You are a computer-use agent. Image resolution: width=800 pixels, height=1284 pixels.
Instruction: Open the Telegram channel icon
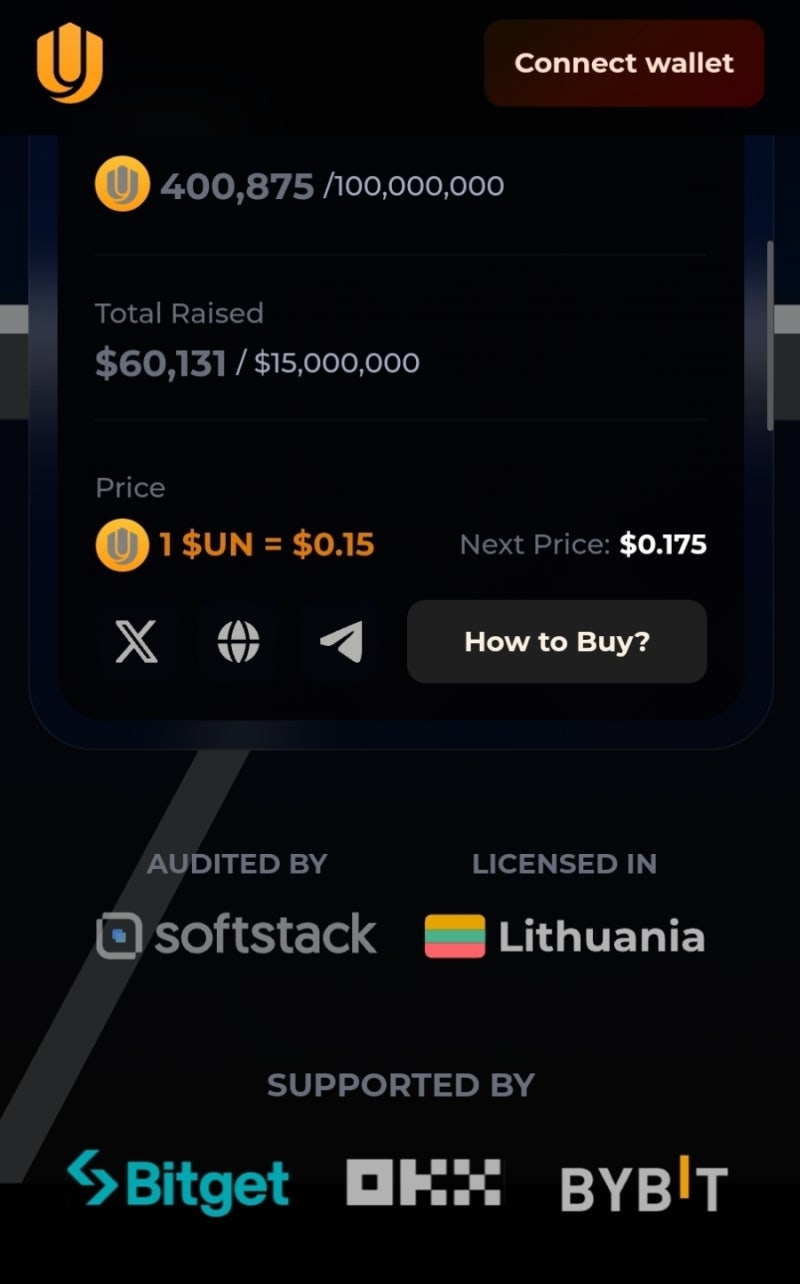pyautogui.click(x=340, y=642)
